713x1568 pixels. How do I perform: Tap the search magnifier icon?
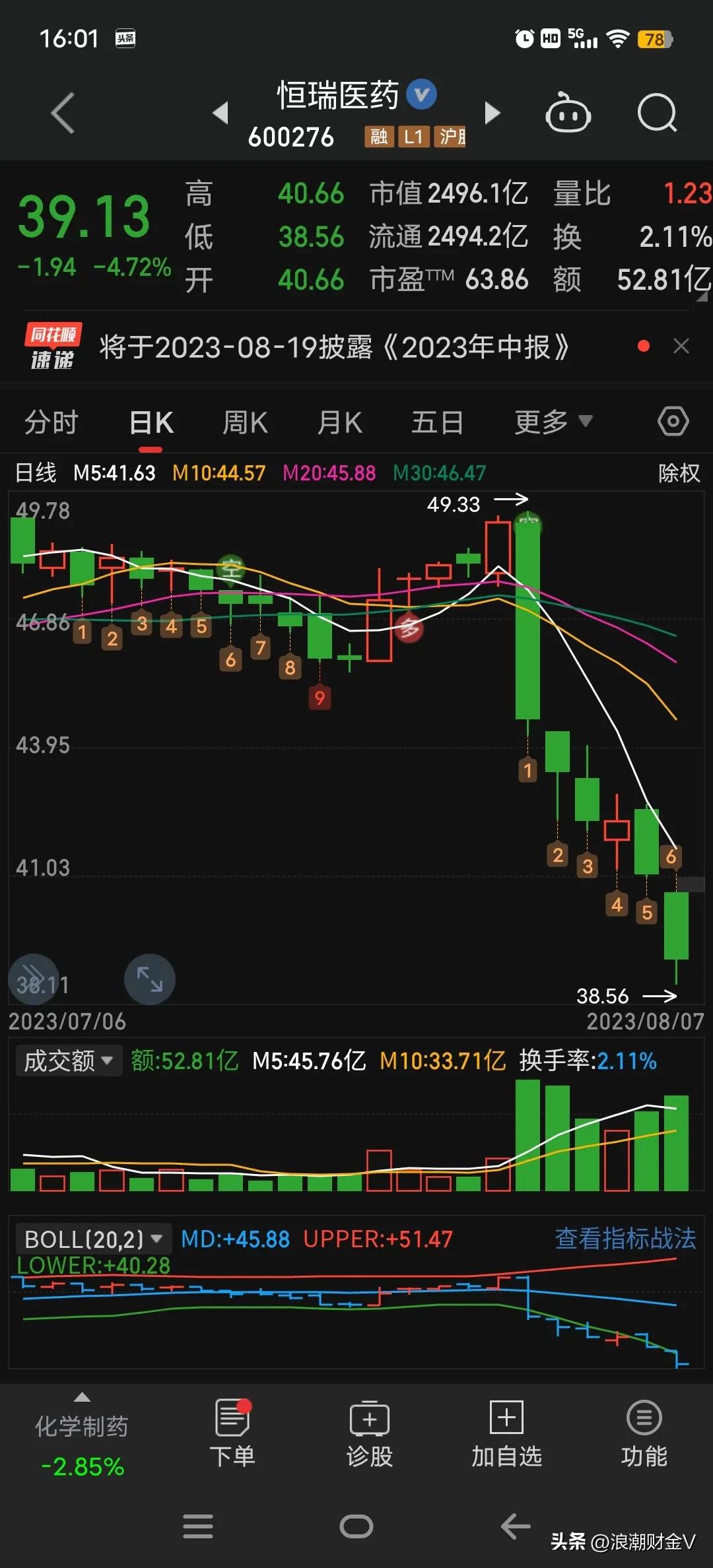[x=657, y=114]
